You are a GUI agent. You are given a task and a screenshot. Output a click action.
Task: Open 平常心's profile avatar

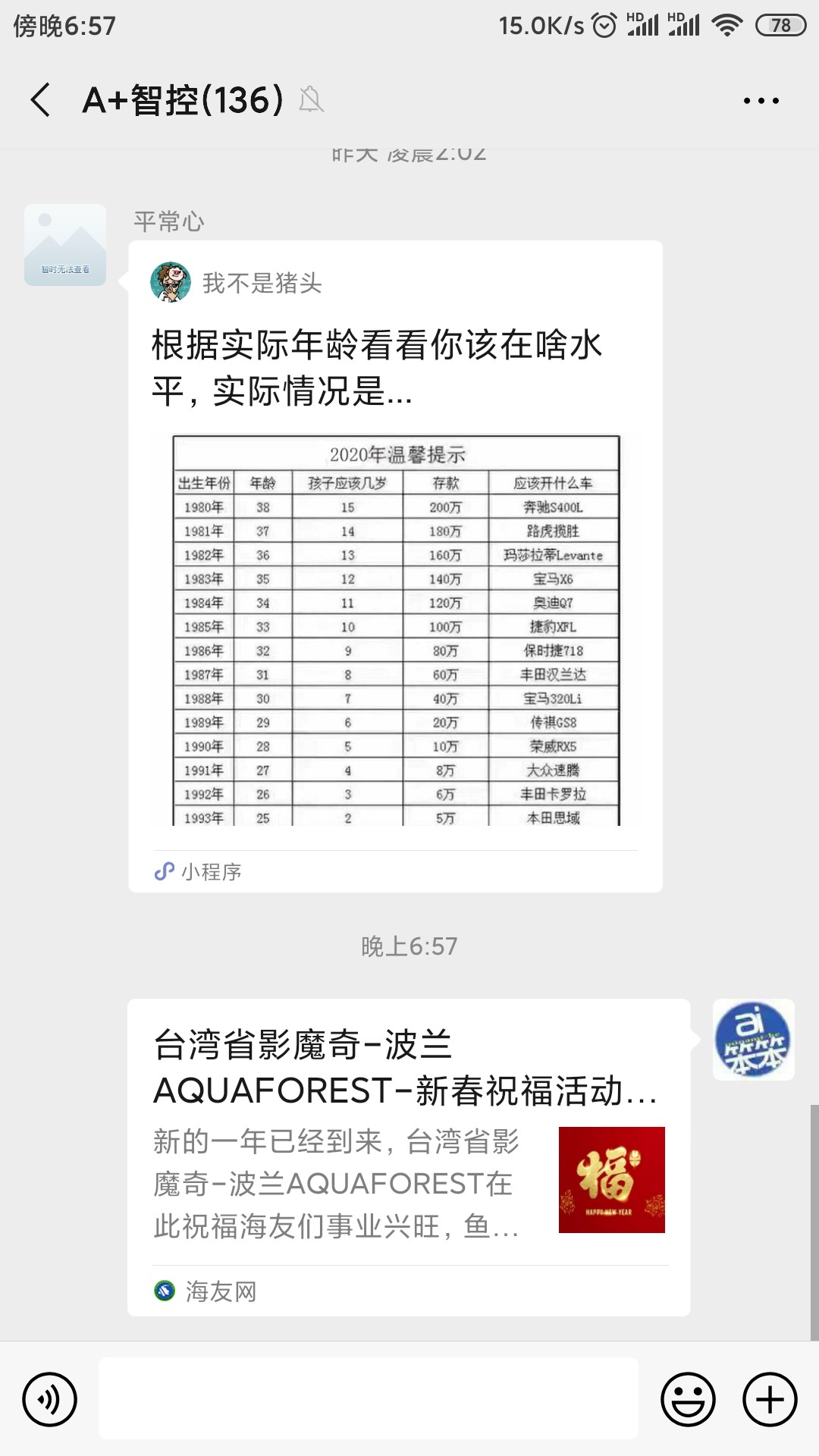(x=65, y=245)
